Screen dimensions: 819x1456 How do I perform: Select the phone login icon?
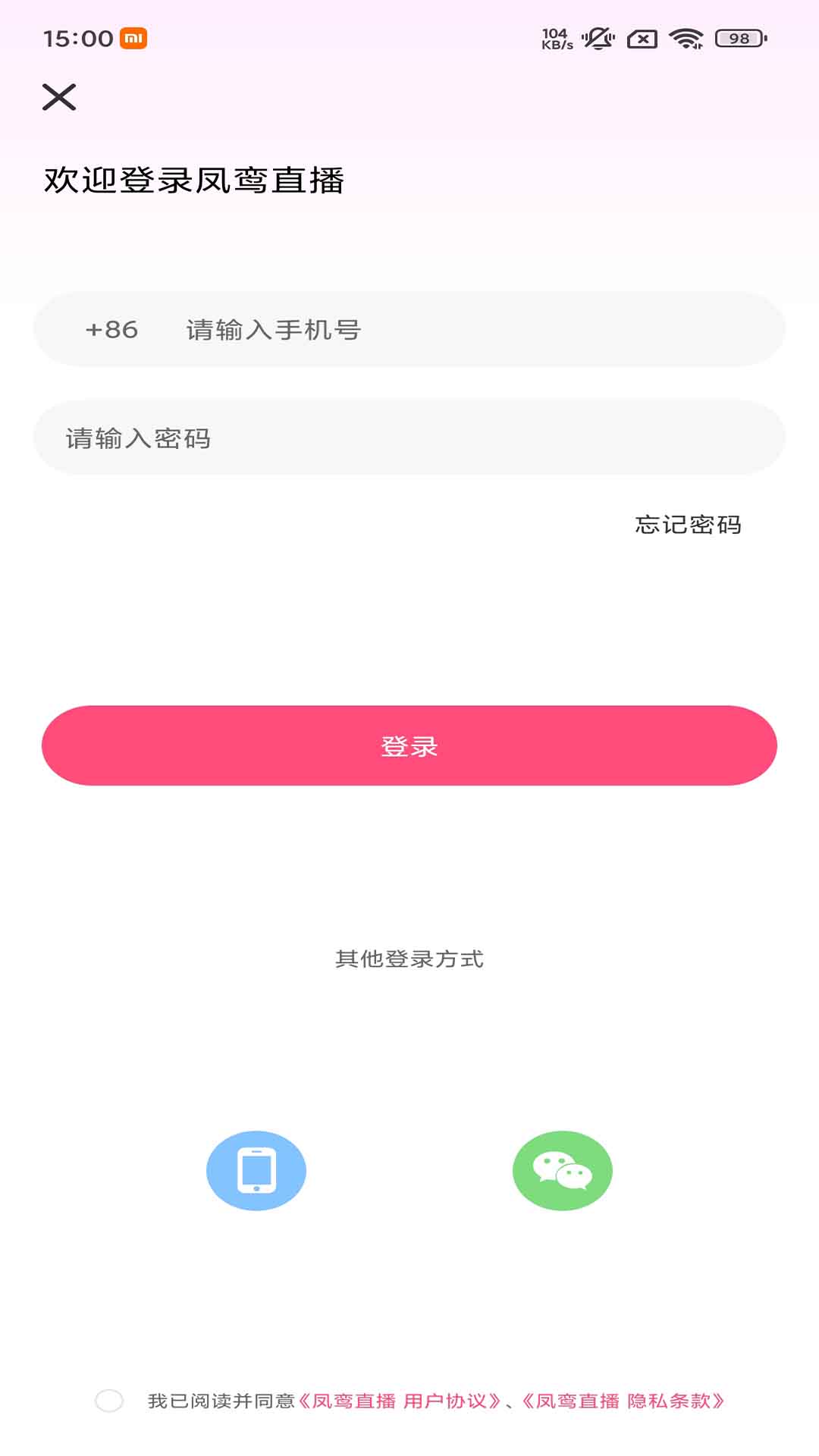tap(256, 1170)
